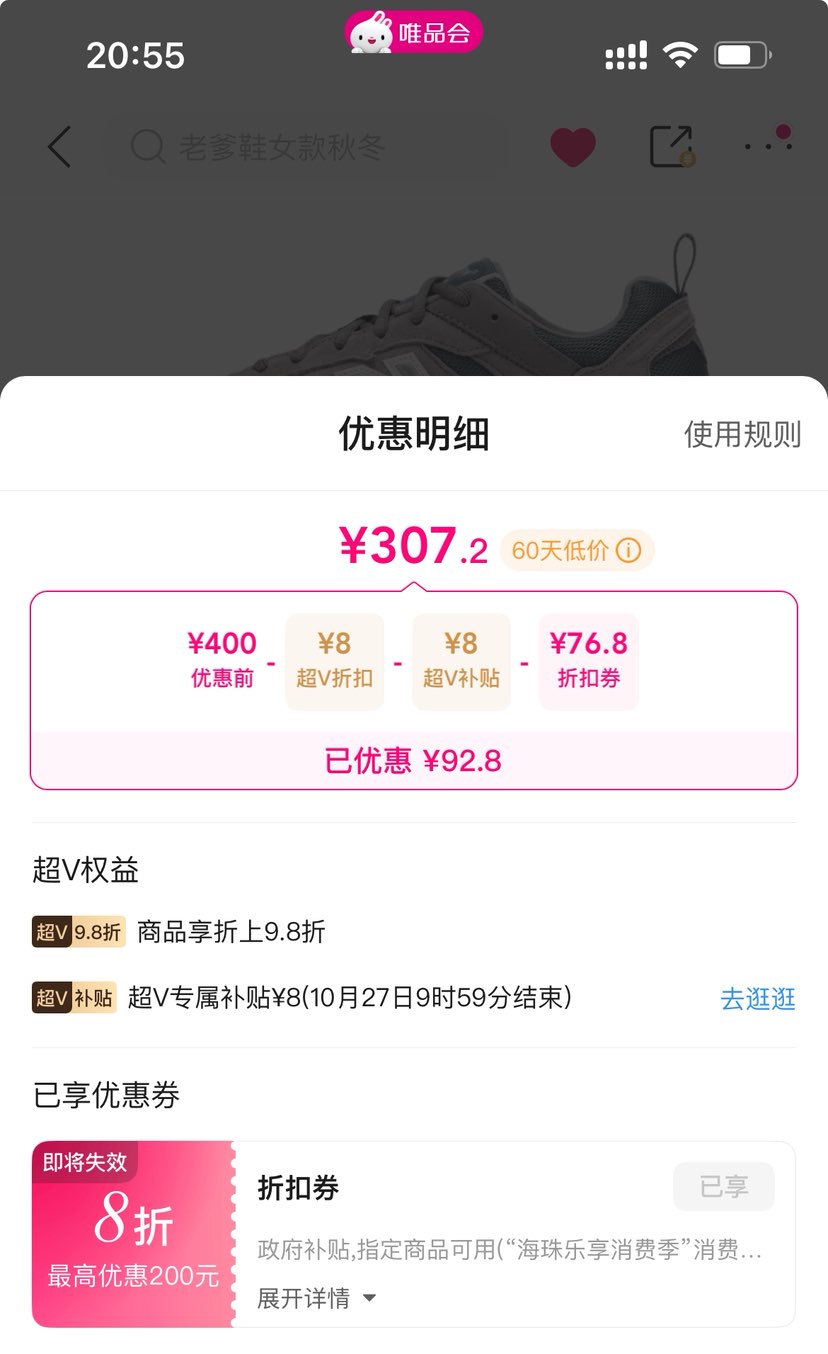The width and height of the screenshot is (828, 1354).
Task: Tap the info icon next to 60天低价
Action: [628, 550]
